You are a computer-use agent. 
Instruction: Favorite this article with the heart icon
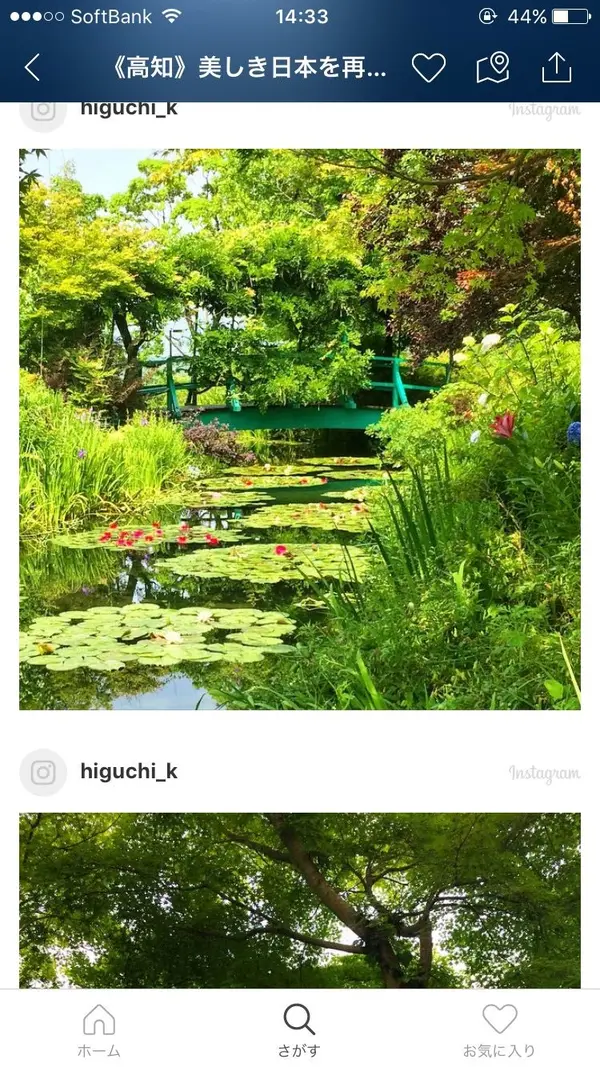pos(428,67)
